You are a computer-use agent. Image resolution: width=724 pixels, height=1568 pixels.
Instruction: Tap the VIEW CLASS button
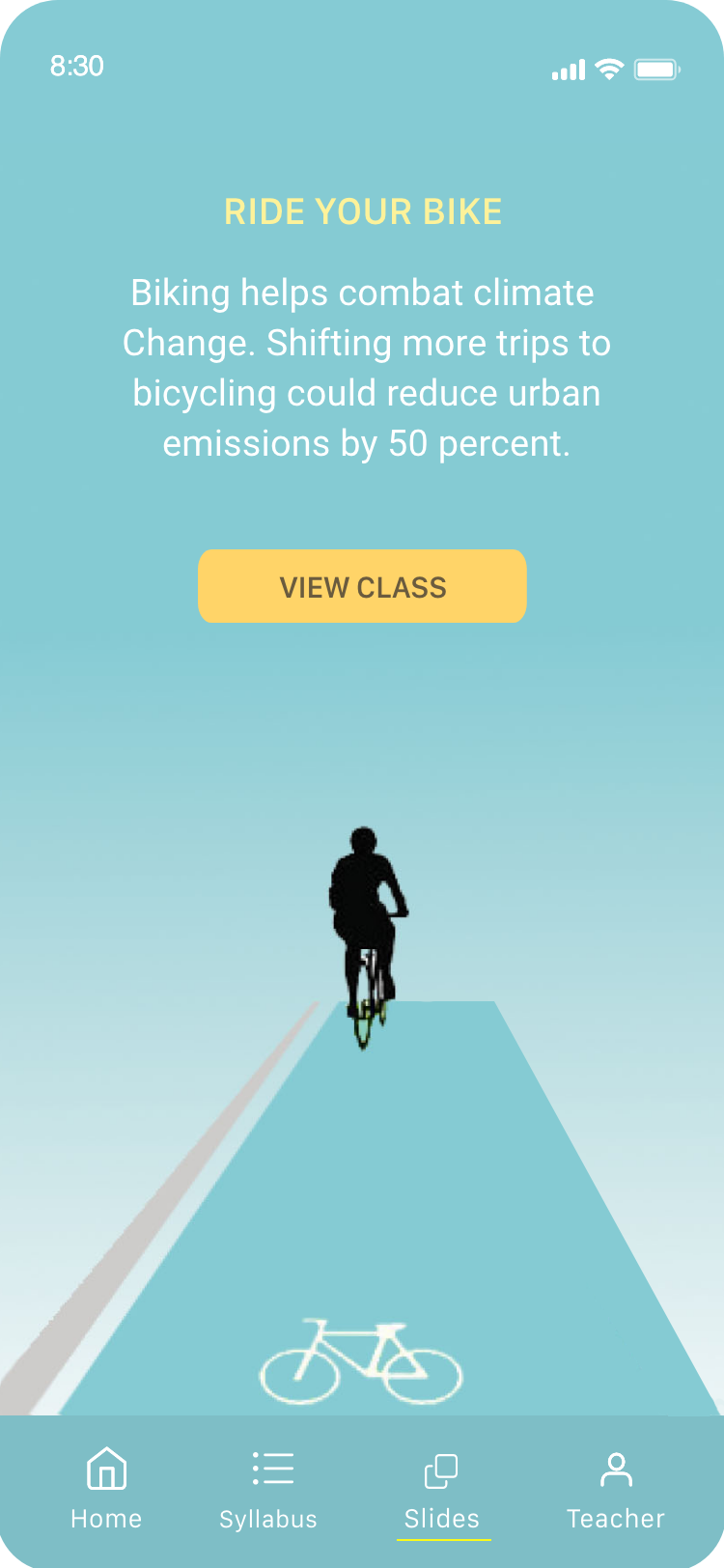[362, 587]
